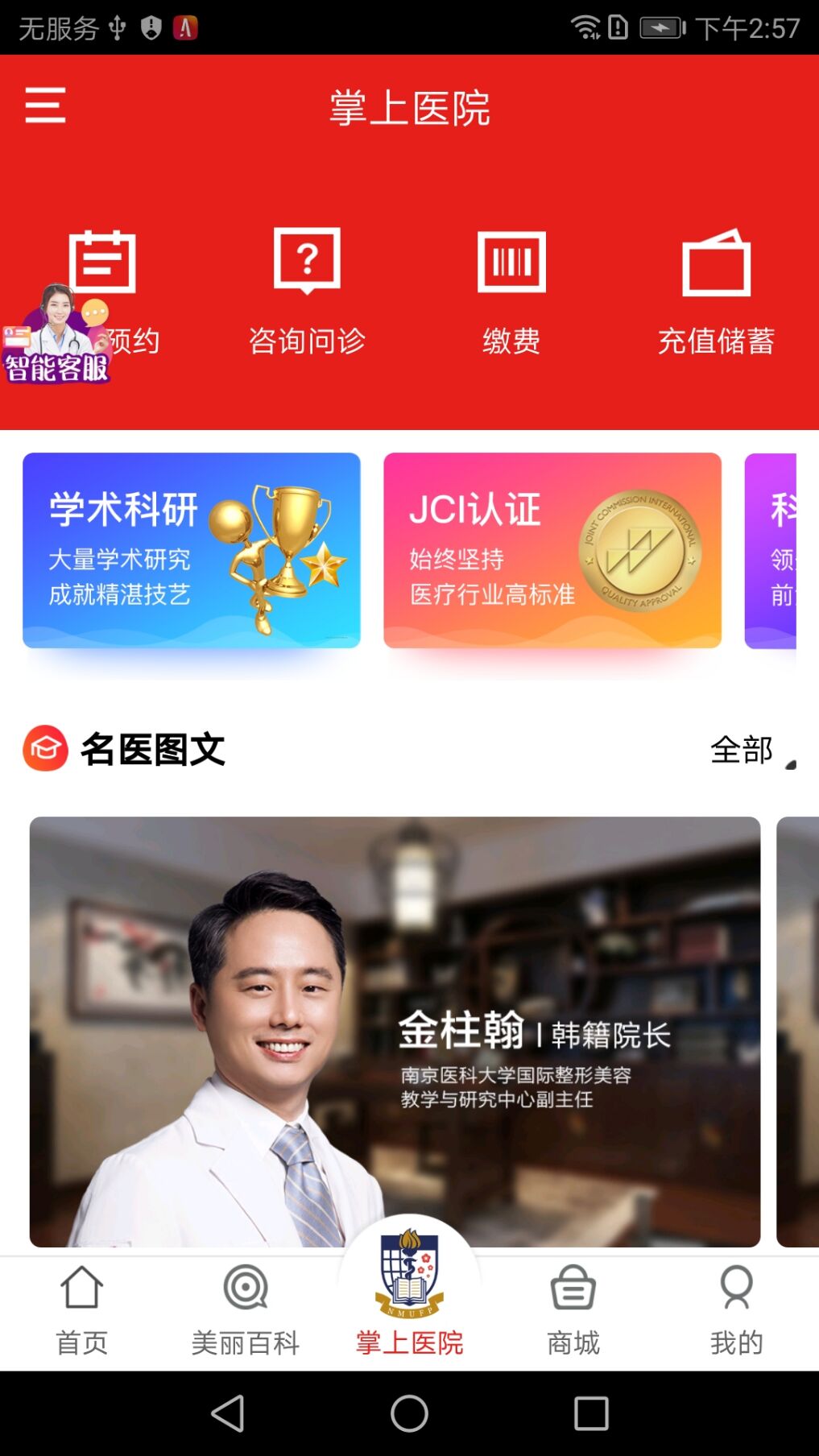This screenshot has height=1456, width=819.
Task: Open the hamburger drawer menu
Action: [45, 105]
